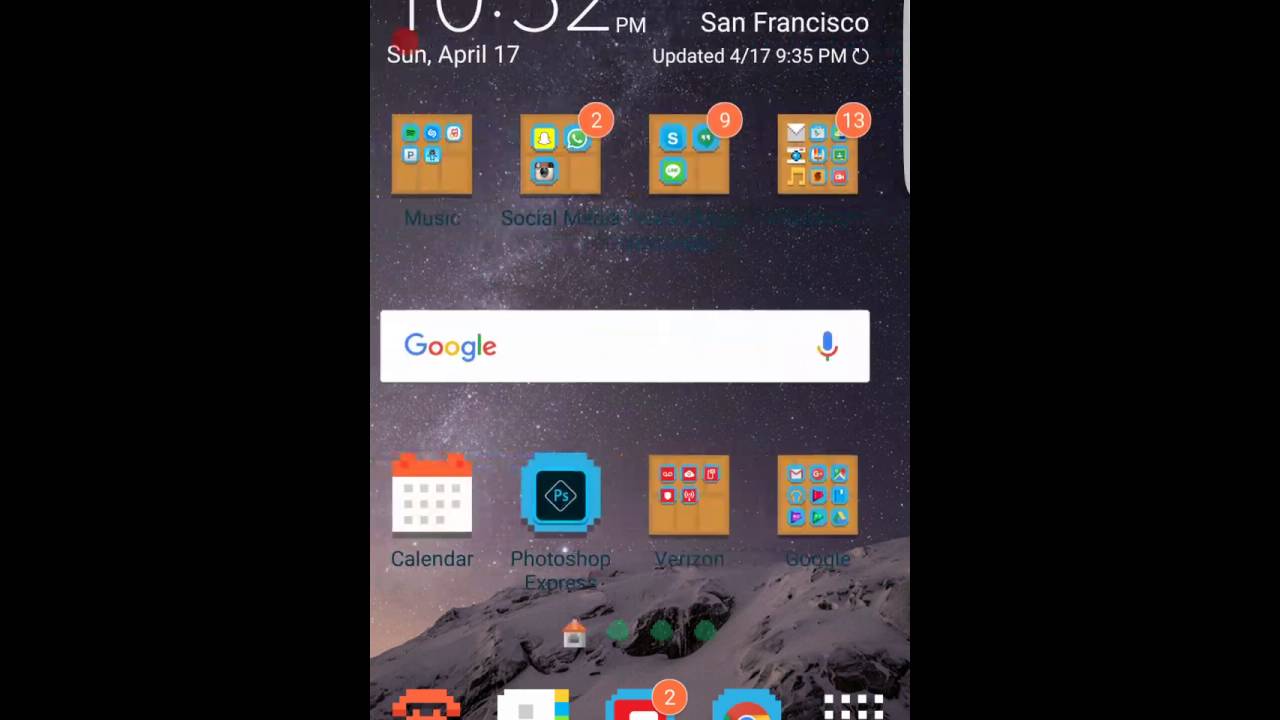Open the app drawer grid

tap(853, 707)
